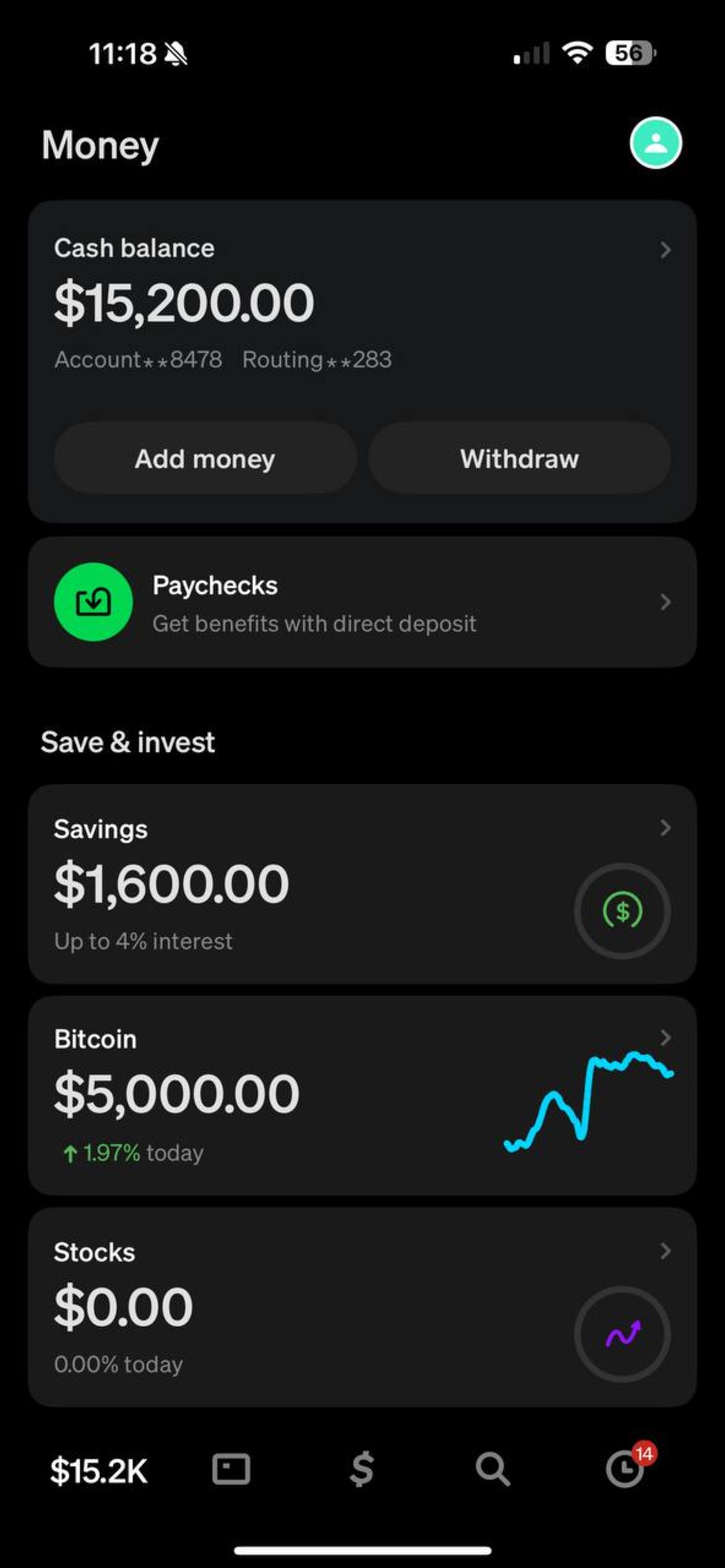Open the search tab
This screenshot has height=1568, width=725.
tap(492, 1470)
